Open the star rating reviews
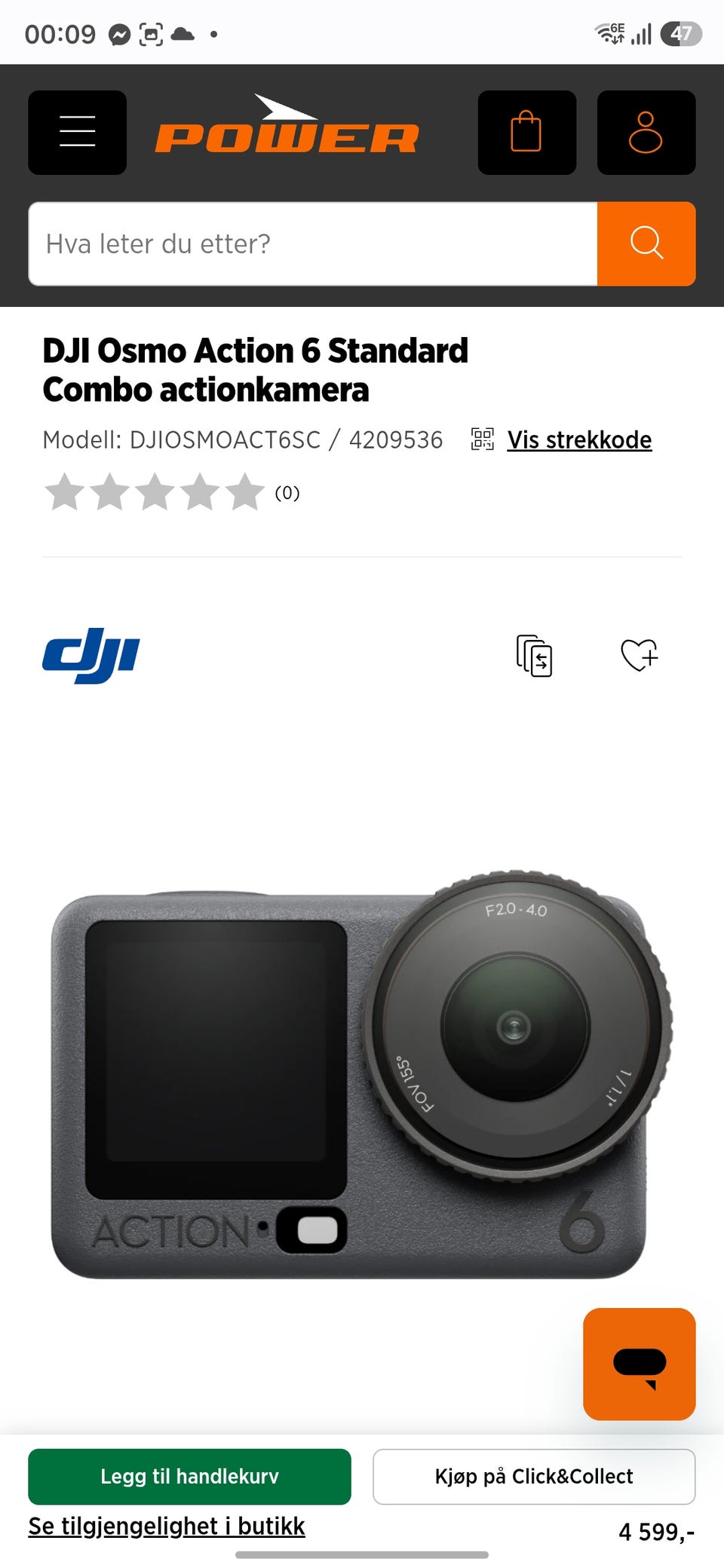724x1568 pixels. (x=172, y=492)
